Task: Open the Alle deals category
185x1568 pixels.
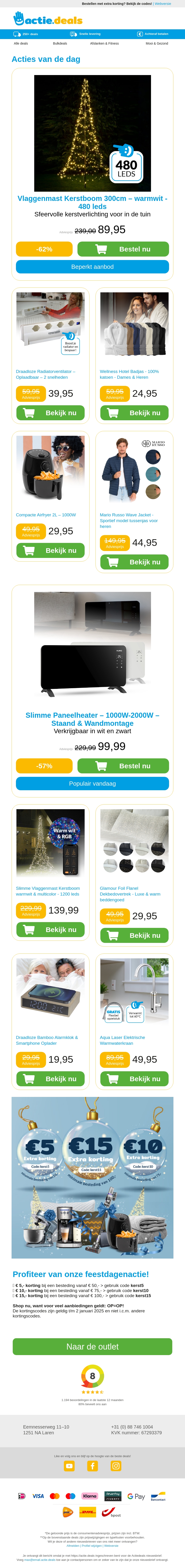Action: [x=21, y=44]
